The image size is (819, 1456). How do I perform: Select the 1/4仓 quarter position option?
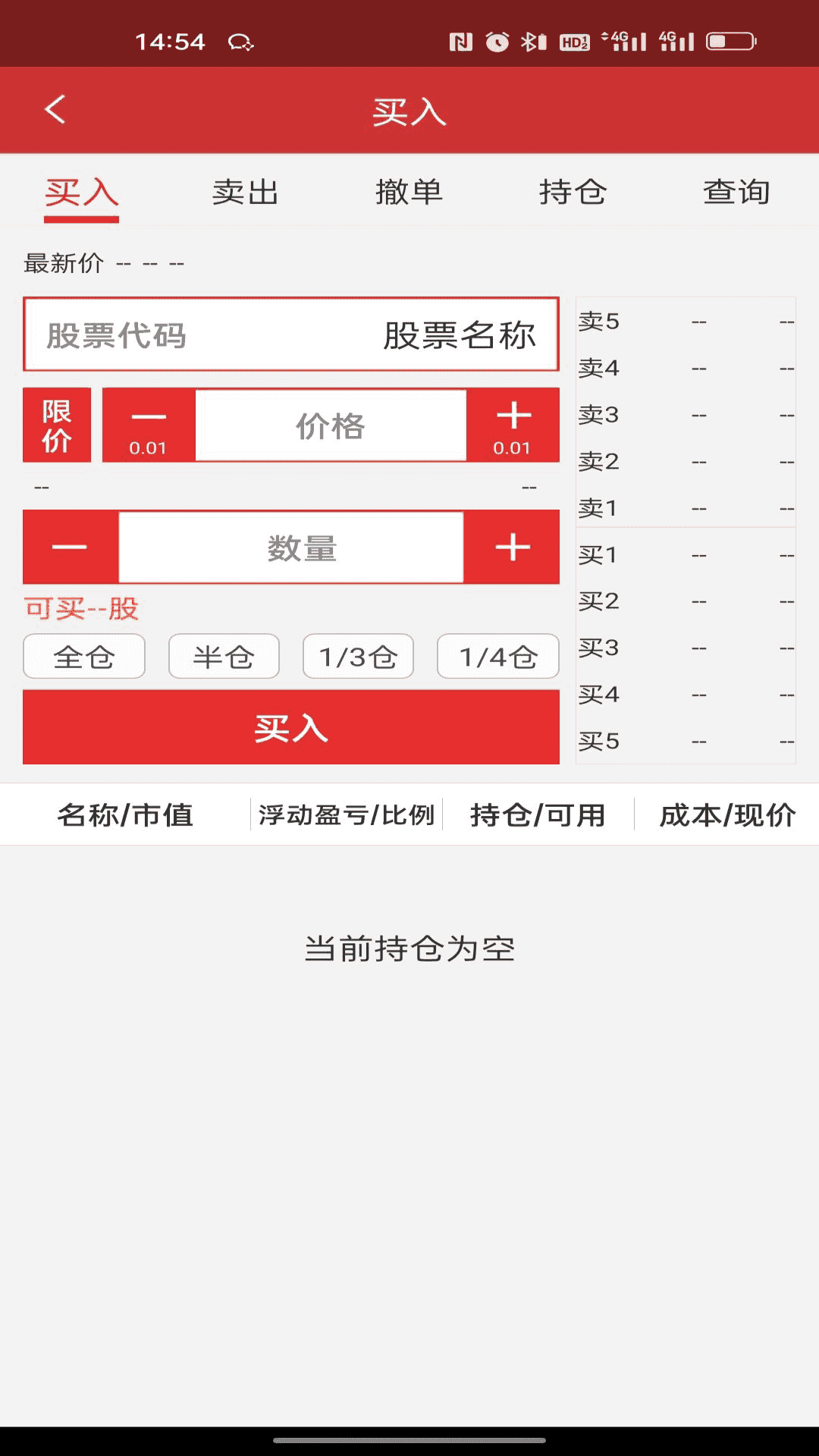(x=497, y=657)
